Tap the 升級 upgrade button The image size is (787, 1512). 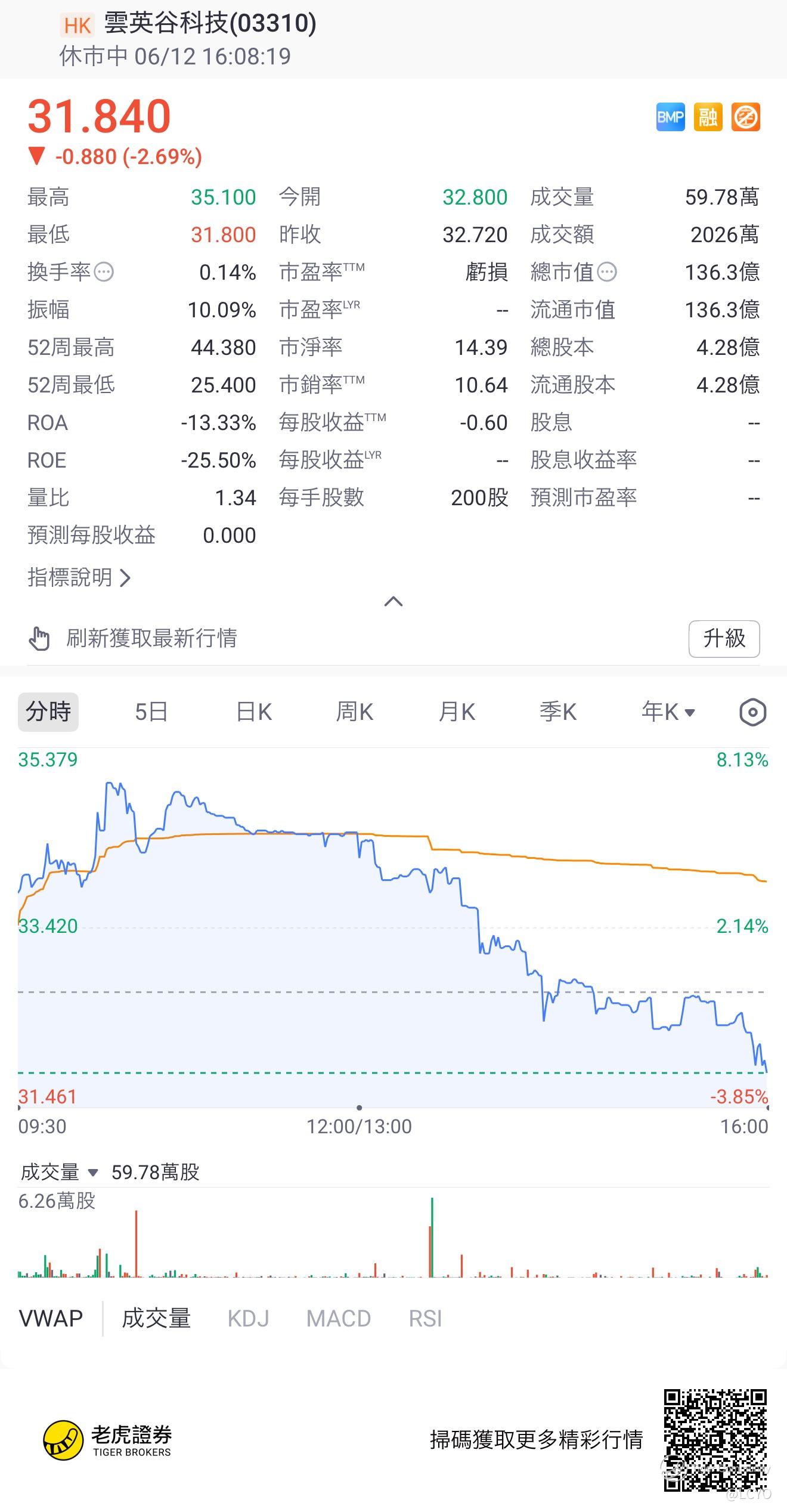[724, 639]
